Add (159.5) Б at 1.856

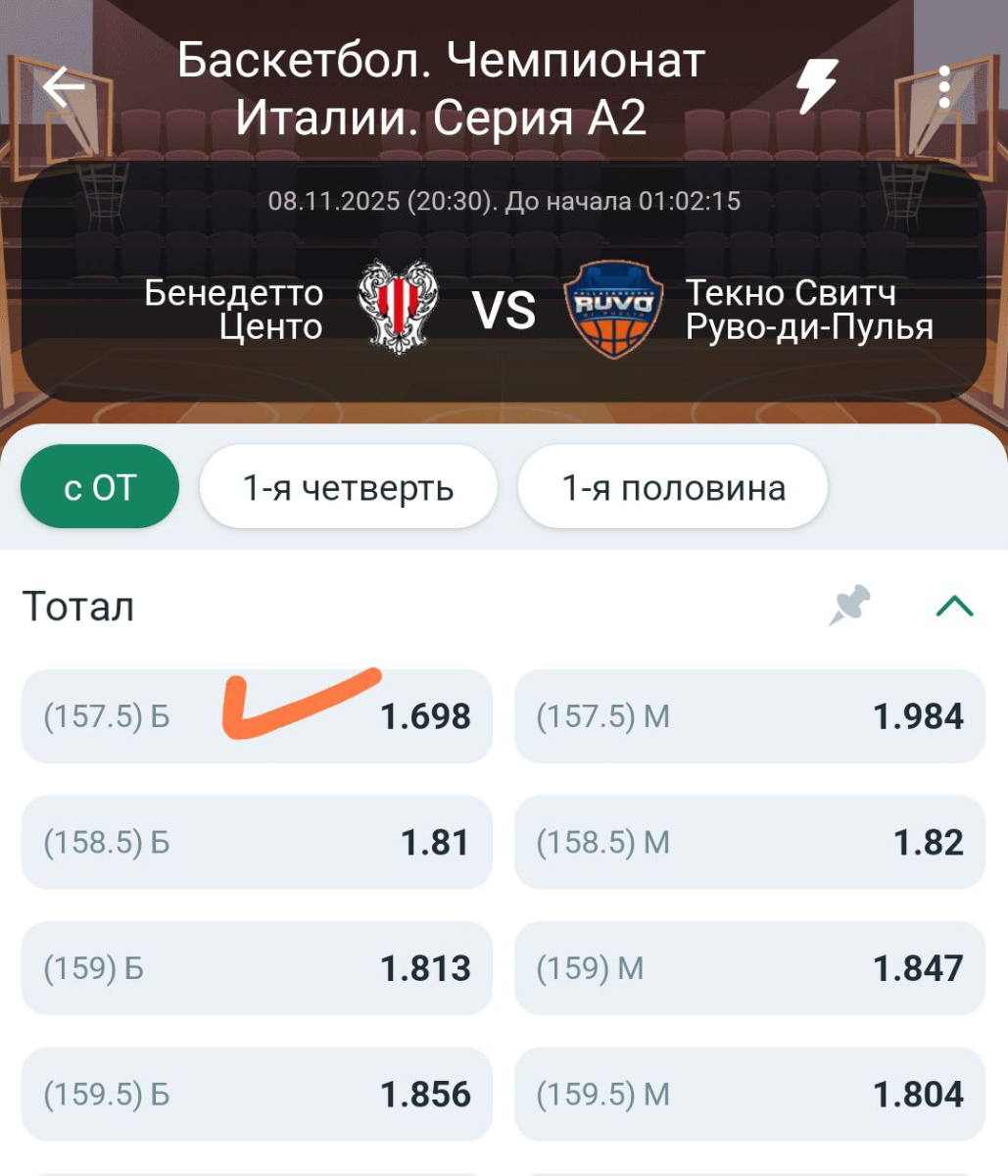pyautogui.click(x=257, y=1095)
